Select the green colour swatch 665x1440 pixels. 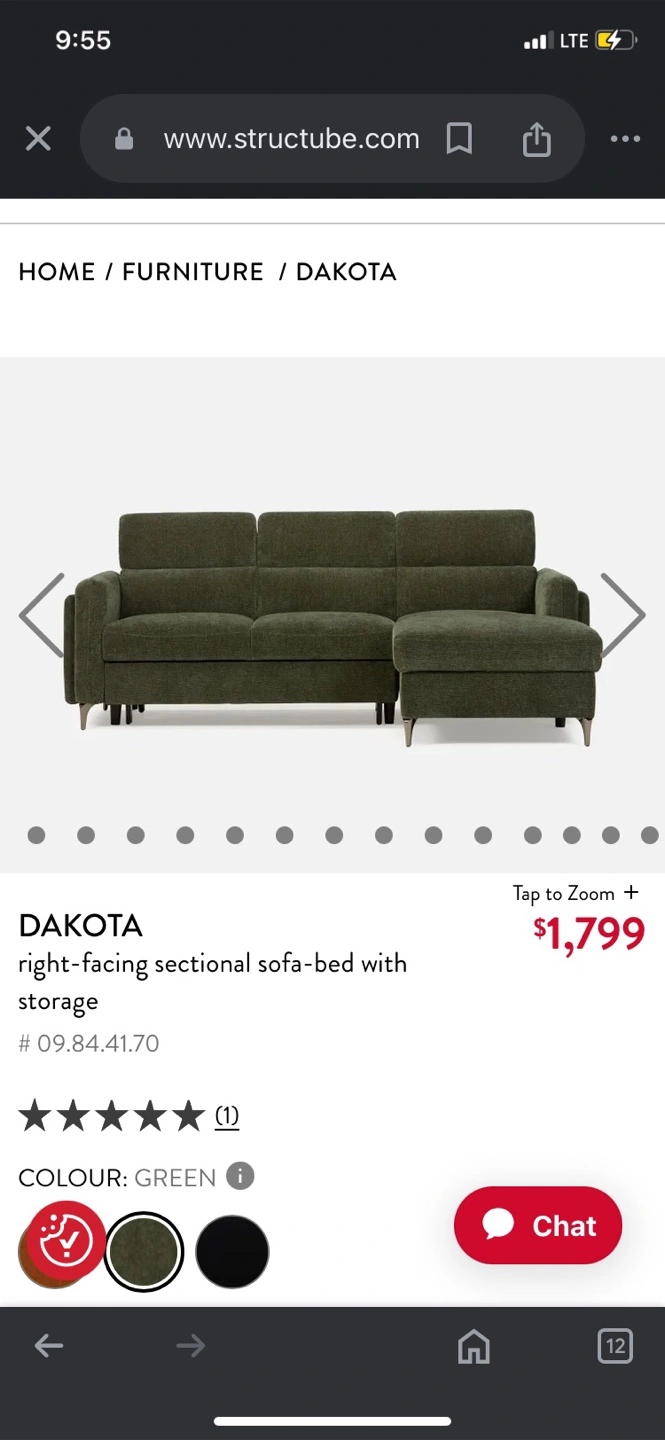[x=144, y=1252]
